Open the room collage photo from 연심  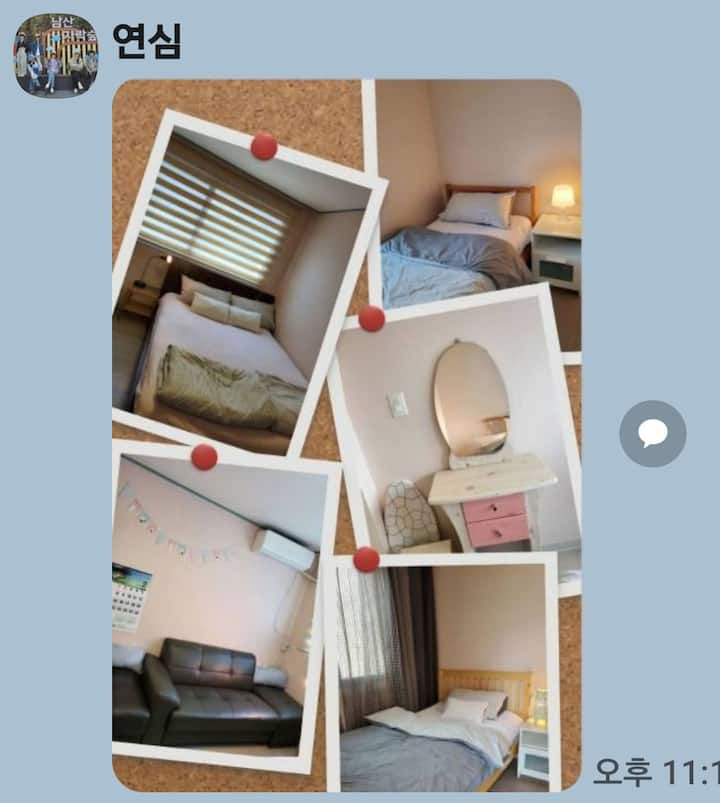tap(346, 435)
